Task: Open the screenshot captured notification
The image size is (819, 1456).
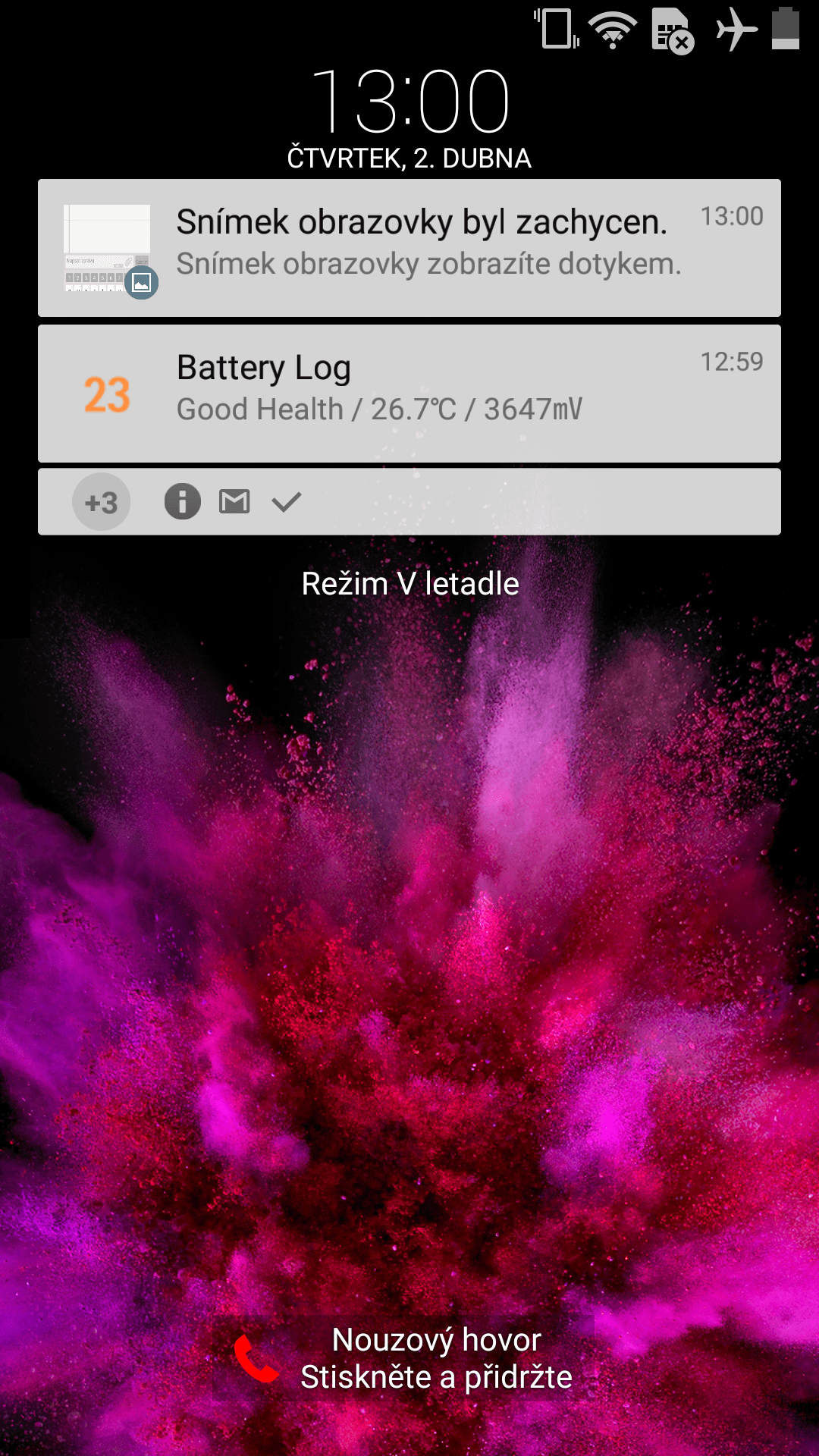Action: [409, 247]
